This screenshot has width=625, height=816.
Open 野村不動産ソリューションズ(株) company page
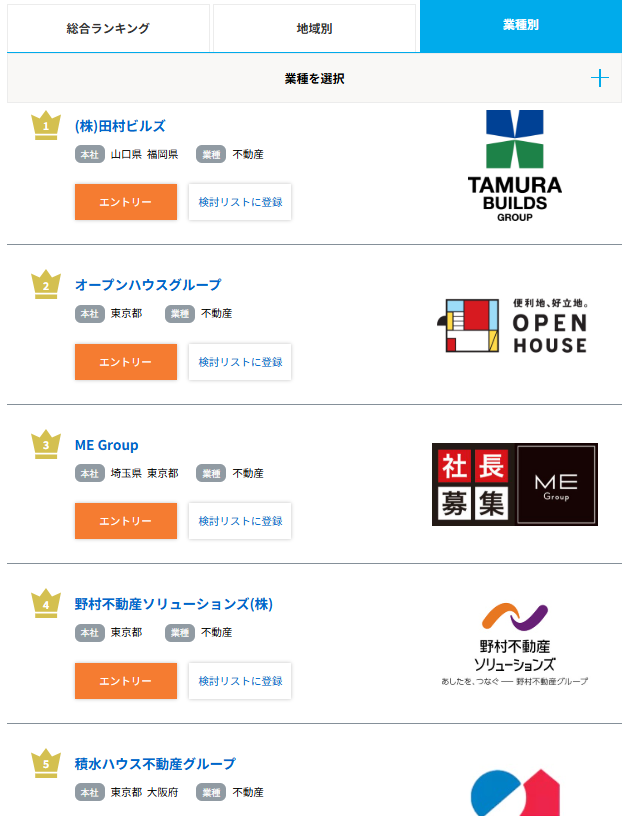click(x=174, y=604)
